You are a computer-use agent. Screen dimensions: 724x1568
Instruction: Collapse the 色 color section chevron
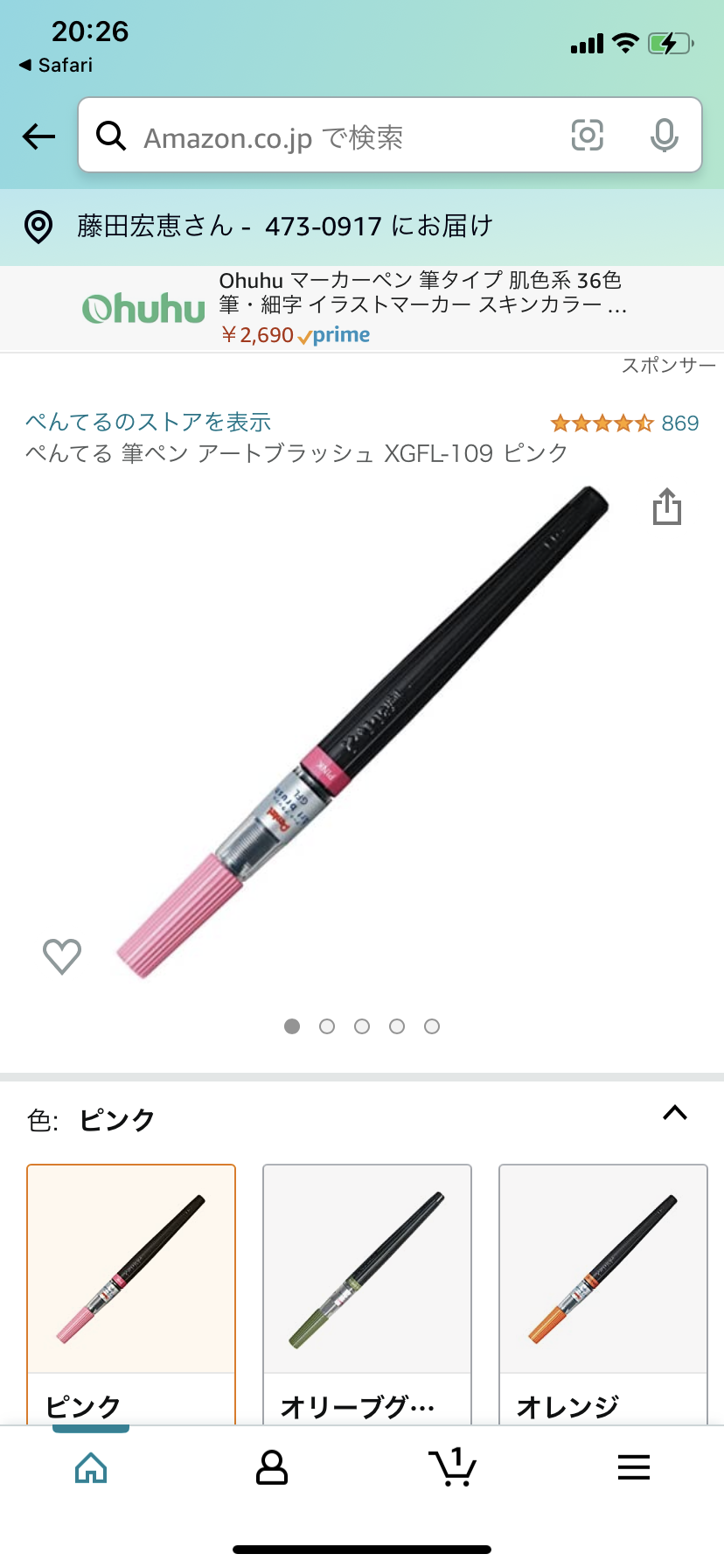coord(675,1113)
